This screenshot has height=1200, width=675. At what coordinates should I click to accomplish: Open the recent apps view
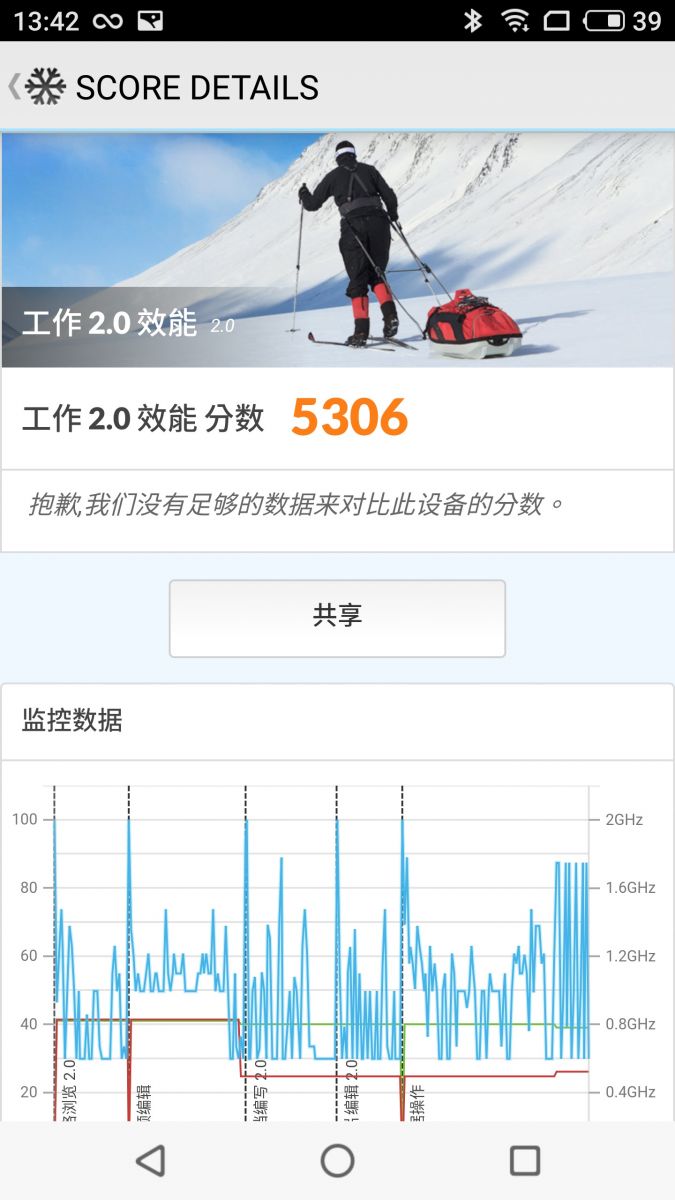click(x=525, y=1160)
